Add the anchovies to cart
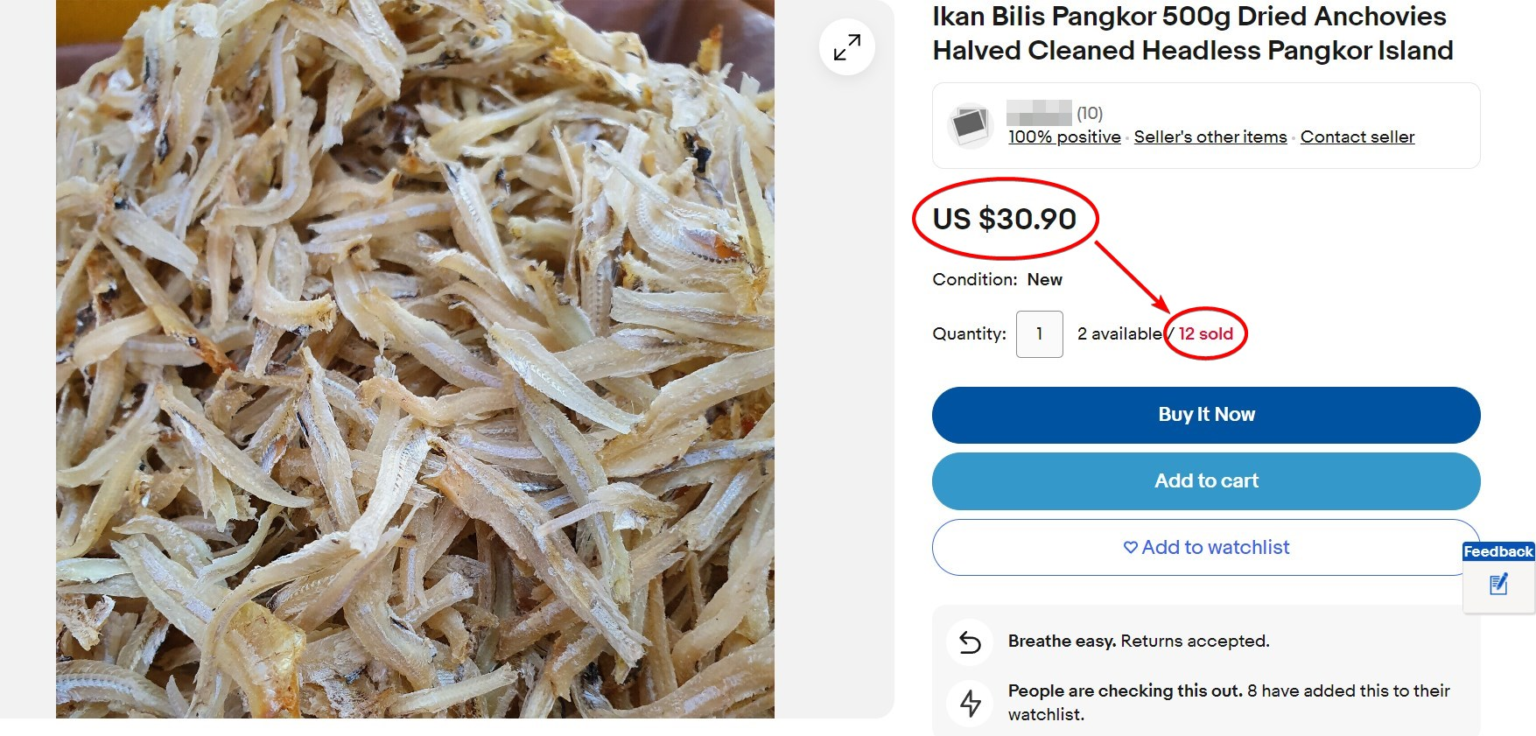Image resolution: width=1536 pixels, height=736 pixels. [1206, 481]
